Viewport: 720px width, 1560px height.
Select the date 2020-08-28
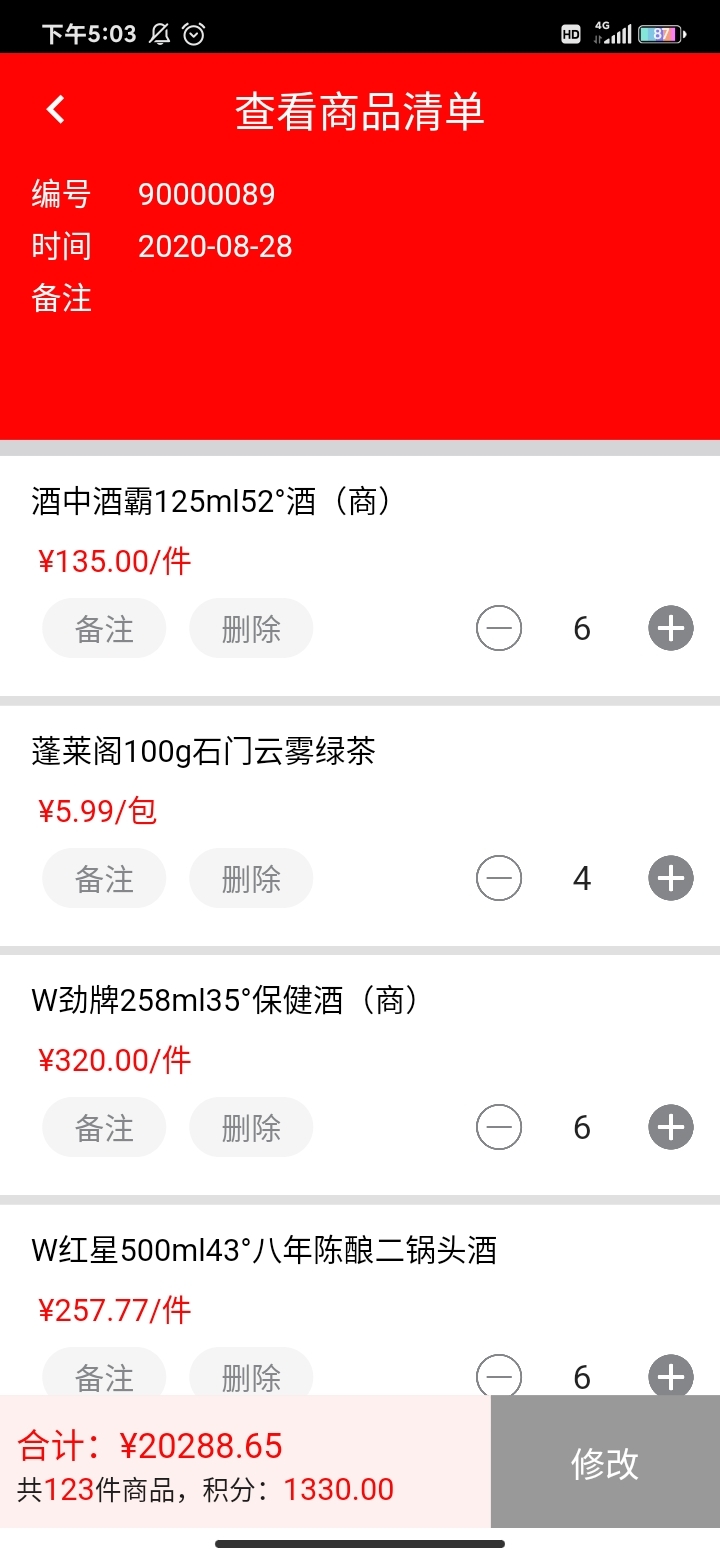214,246
